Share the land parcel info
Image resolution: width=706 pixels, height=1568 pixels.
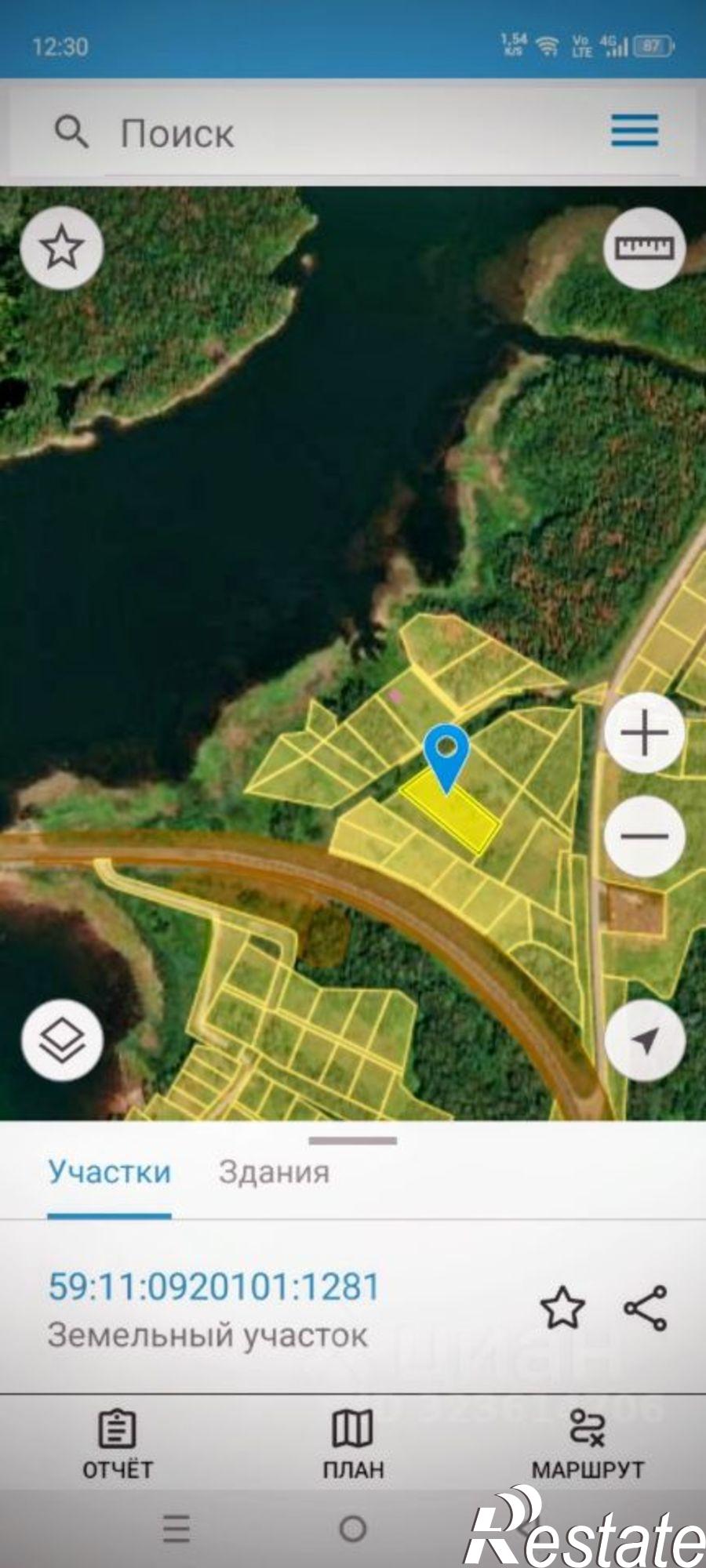coord(645,1308)
